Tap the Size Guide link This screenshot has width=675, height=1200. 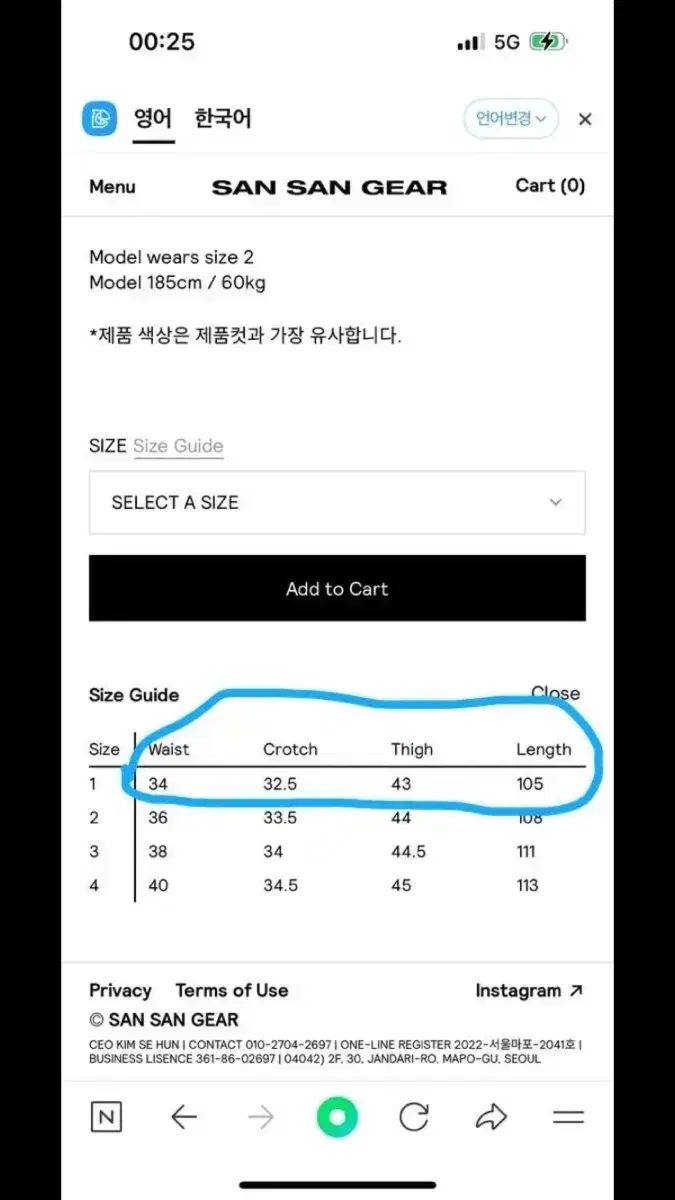(x=178, y=446)
